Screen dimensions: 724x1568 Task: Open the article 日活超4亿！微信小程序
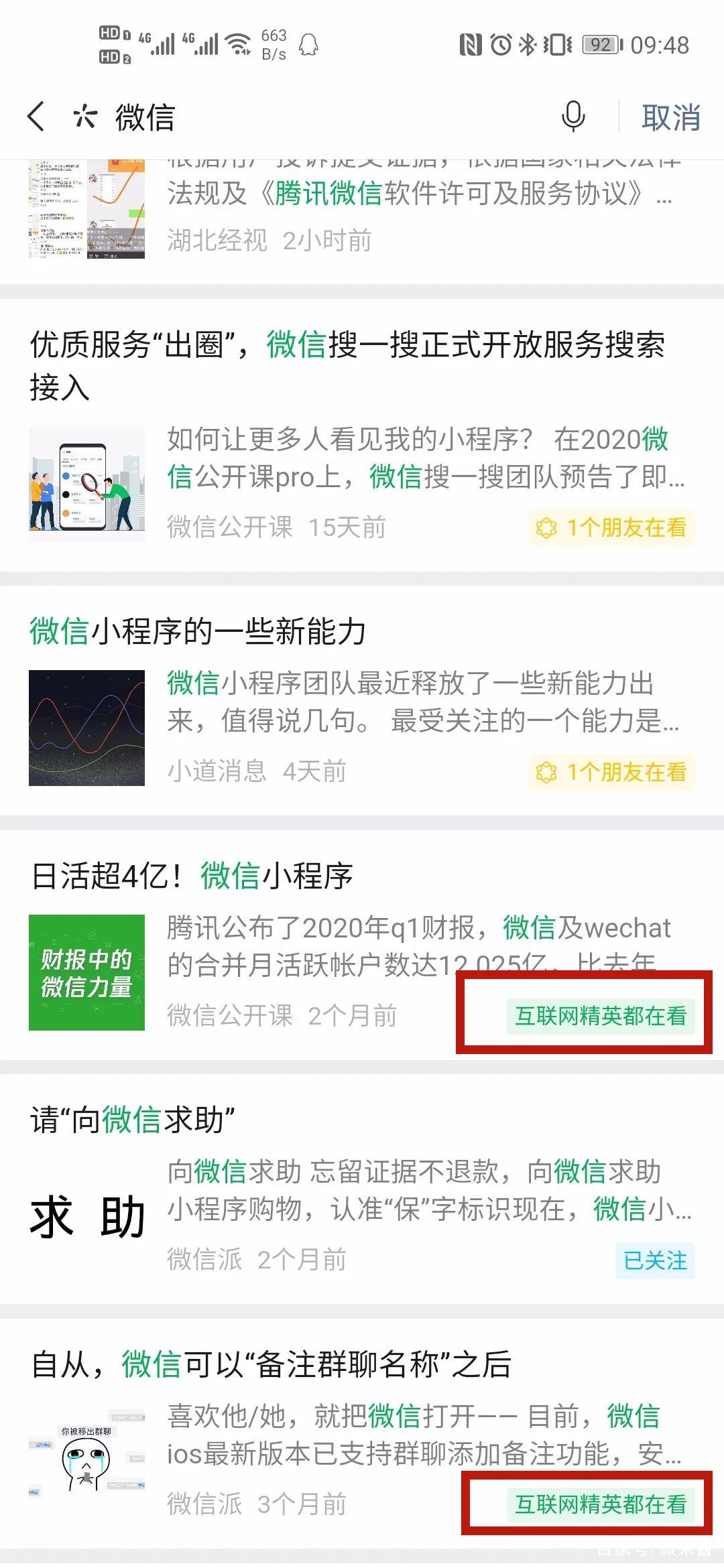coord(193,876)
